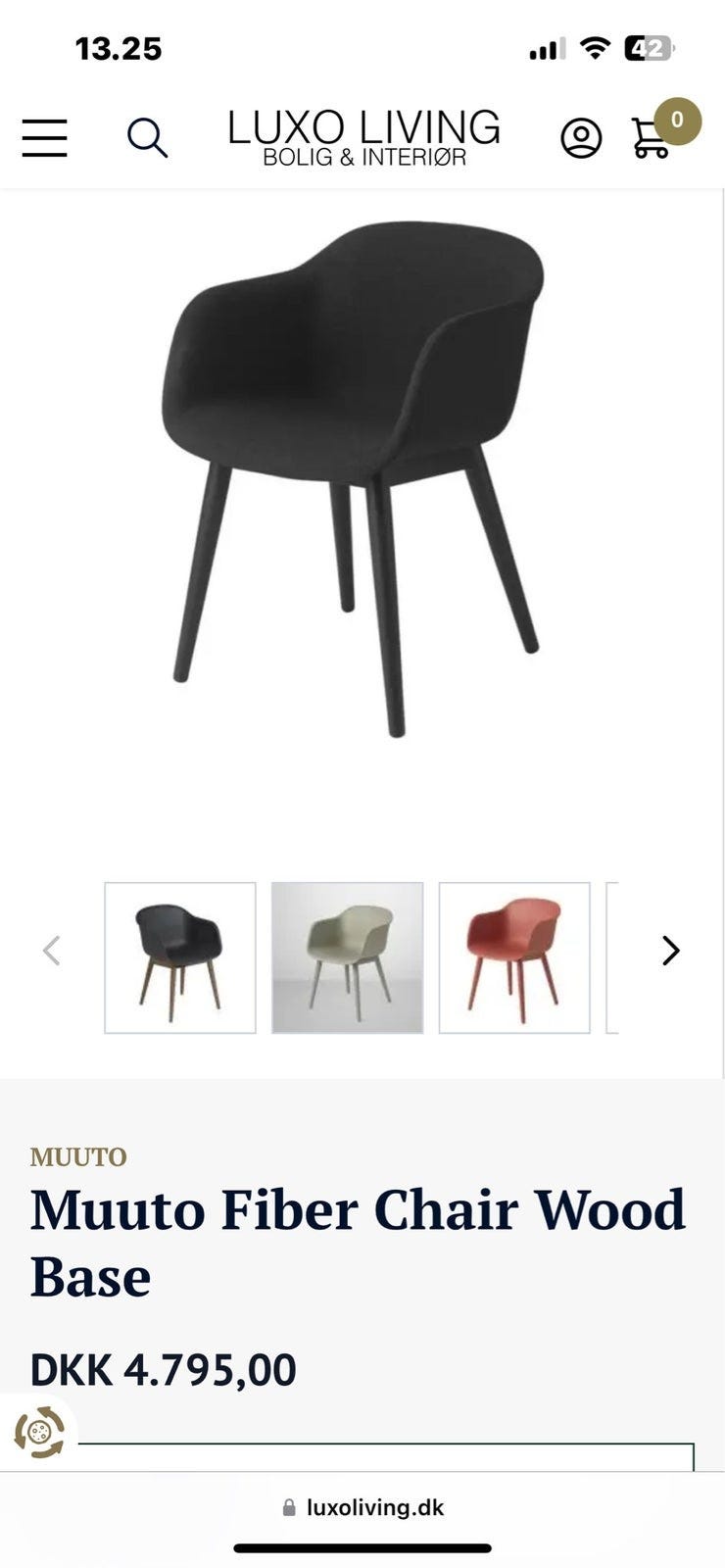Viewport: 725px width, 1568px height.
Task: View the shopping cart
Action: (652, 137)
